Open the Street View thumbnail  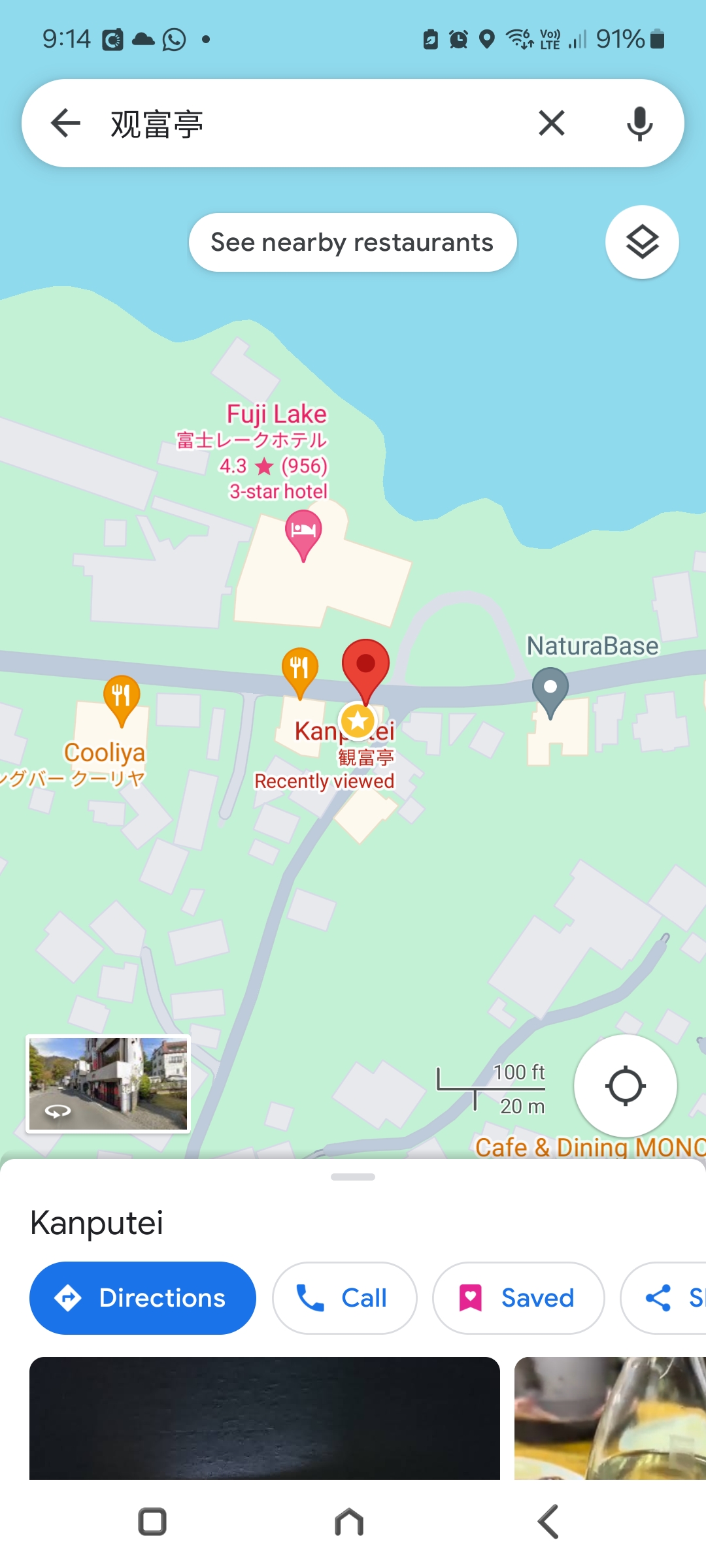pos(108,1083)
